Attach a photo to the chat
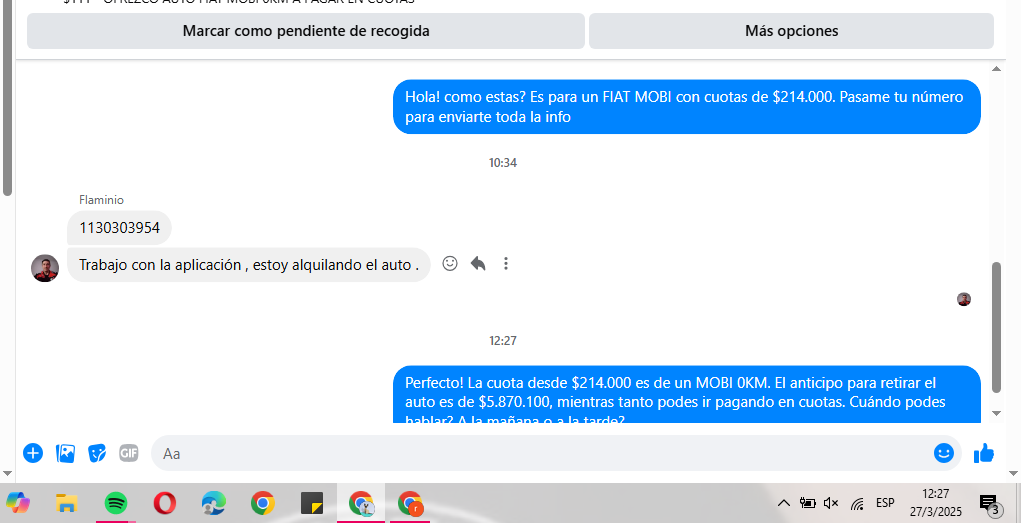Screen dimensions: 1021x523 (66, 453)
